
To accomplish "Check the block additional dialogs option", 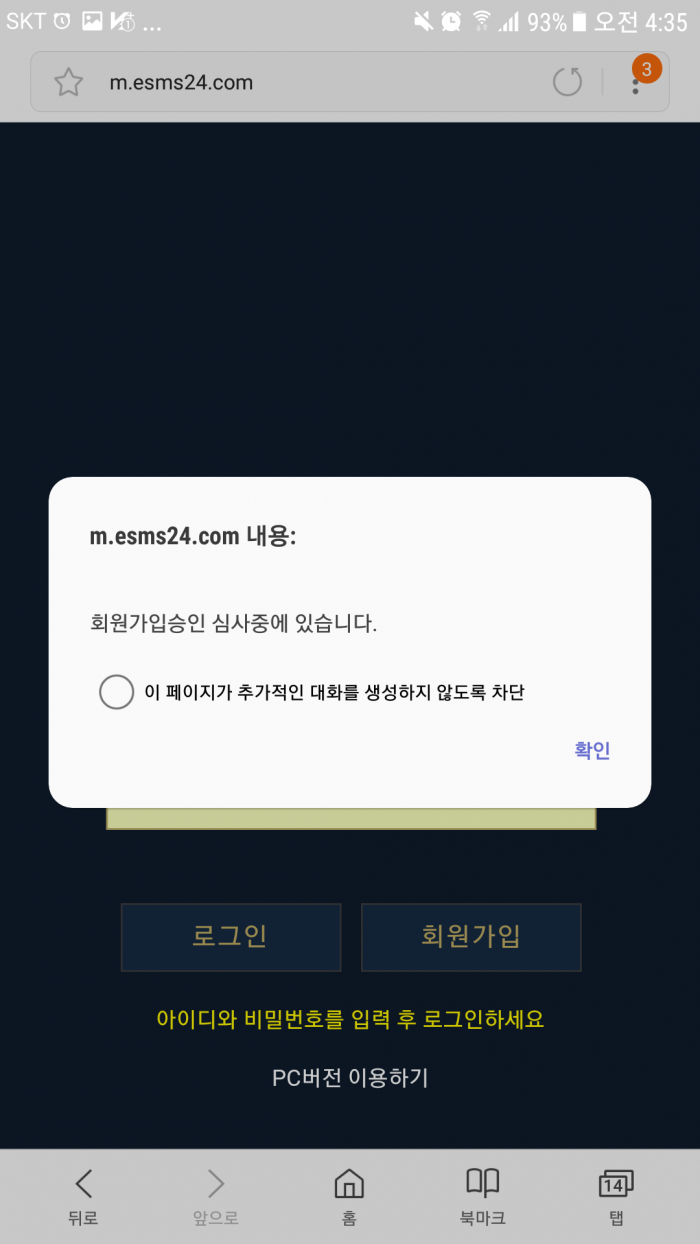I will [x=117, y=692].
